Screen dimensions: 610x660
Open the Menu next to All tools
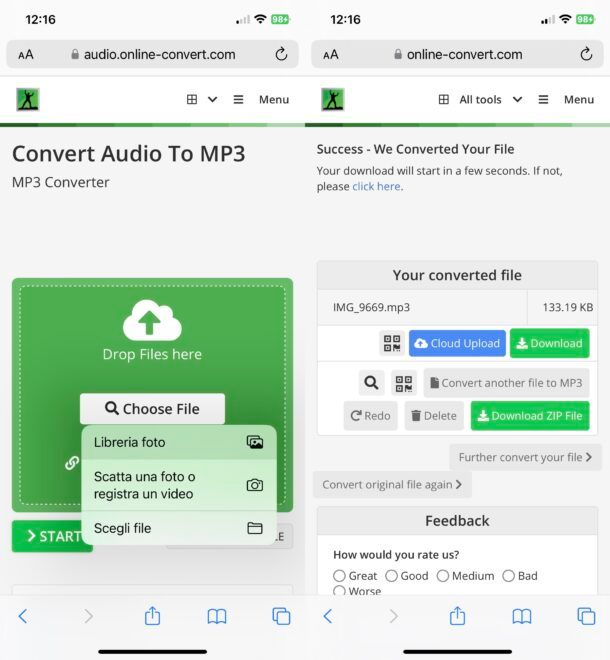pyautogui.click(x=566, y=100)
